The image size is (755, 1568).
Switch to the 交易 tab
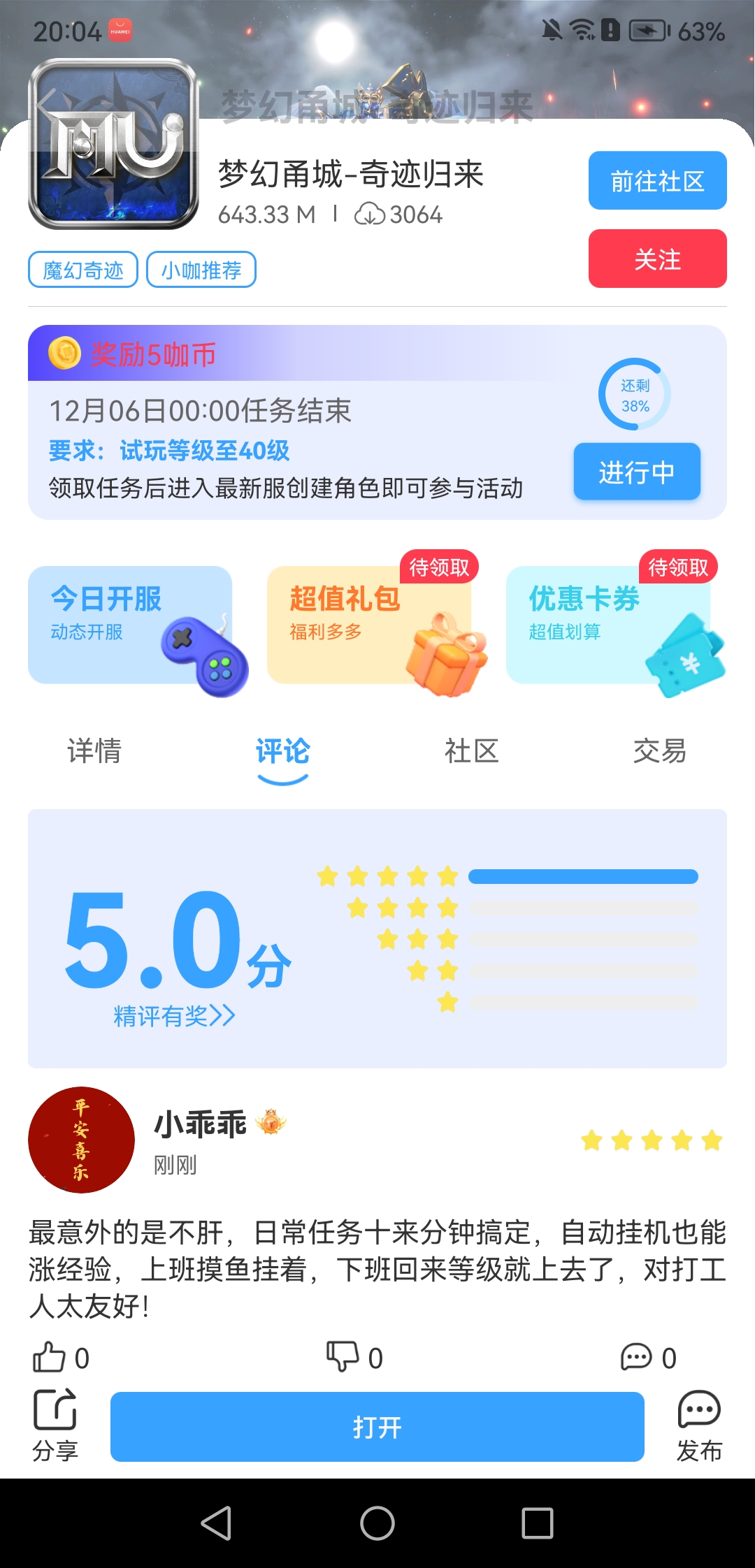point(659,752)
